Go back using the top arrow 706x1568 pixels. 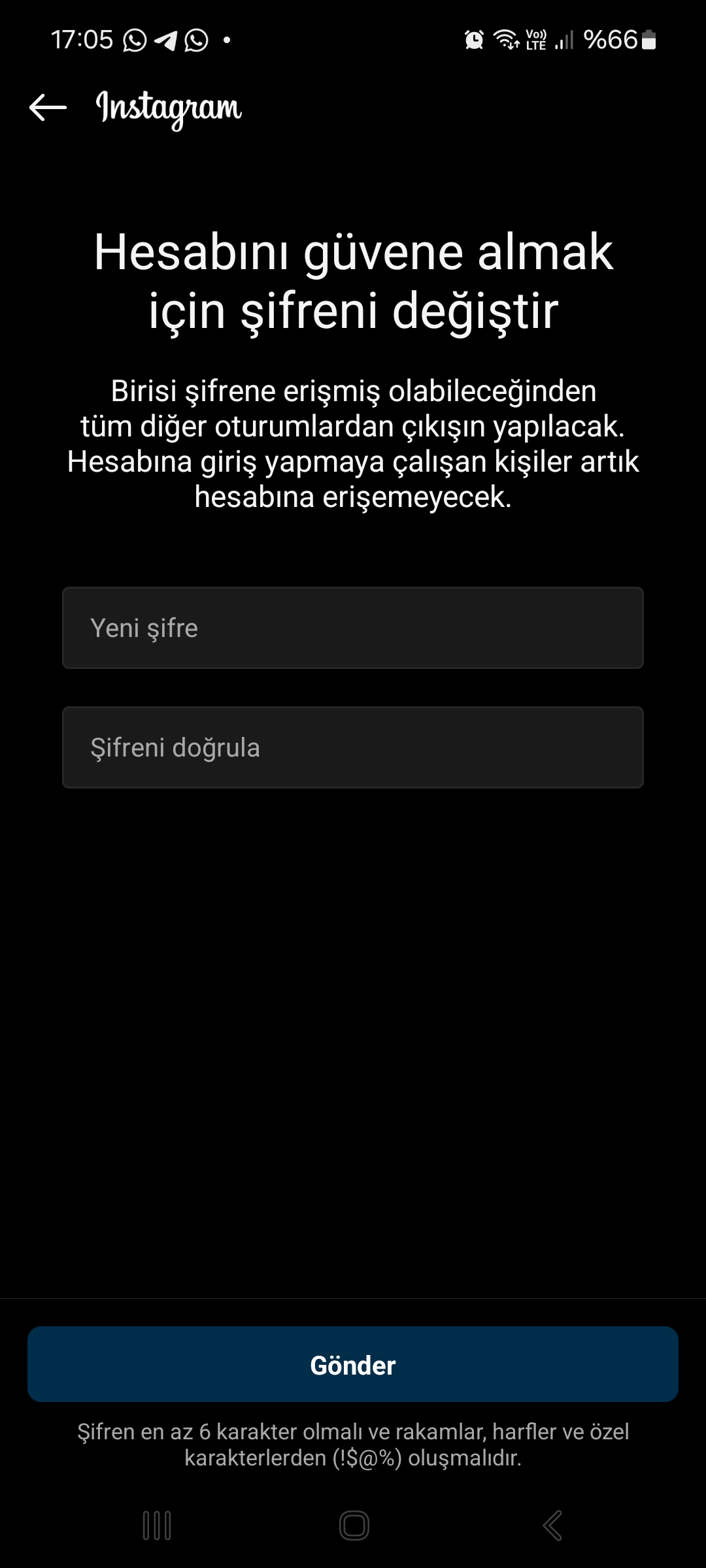(48, 107)
